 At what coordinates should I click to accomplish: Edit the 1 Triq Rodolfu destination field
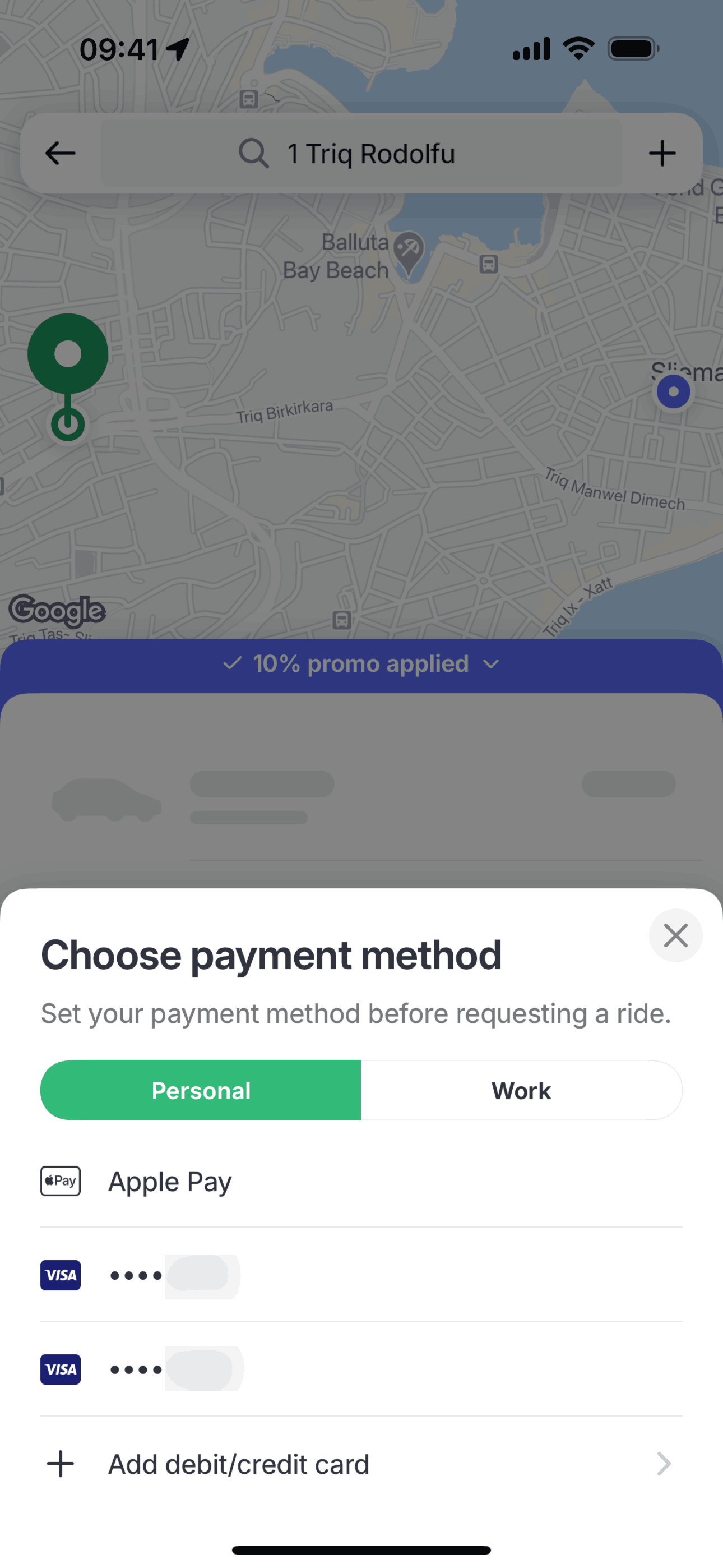click(x=361, y=154)
